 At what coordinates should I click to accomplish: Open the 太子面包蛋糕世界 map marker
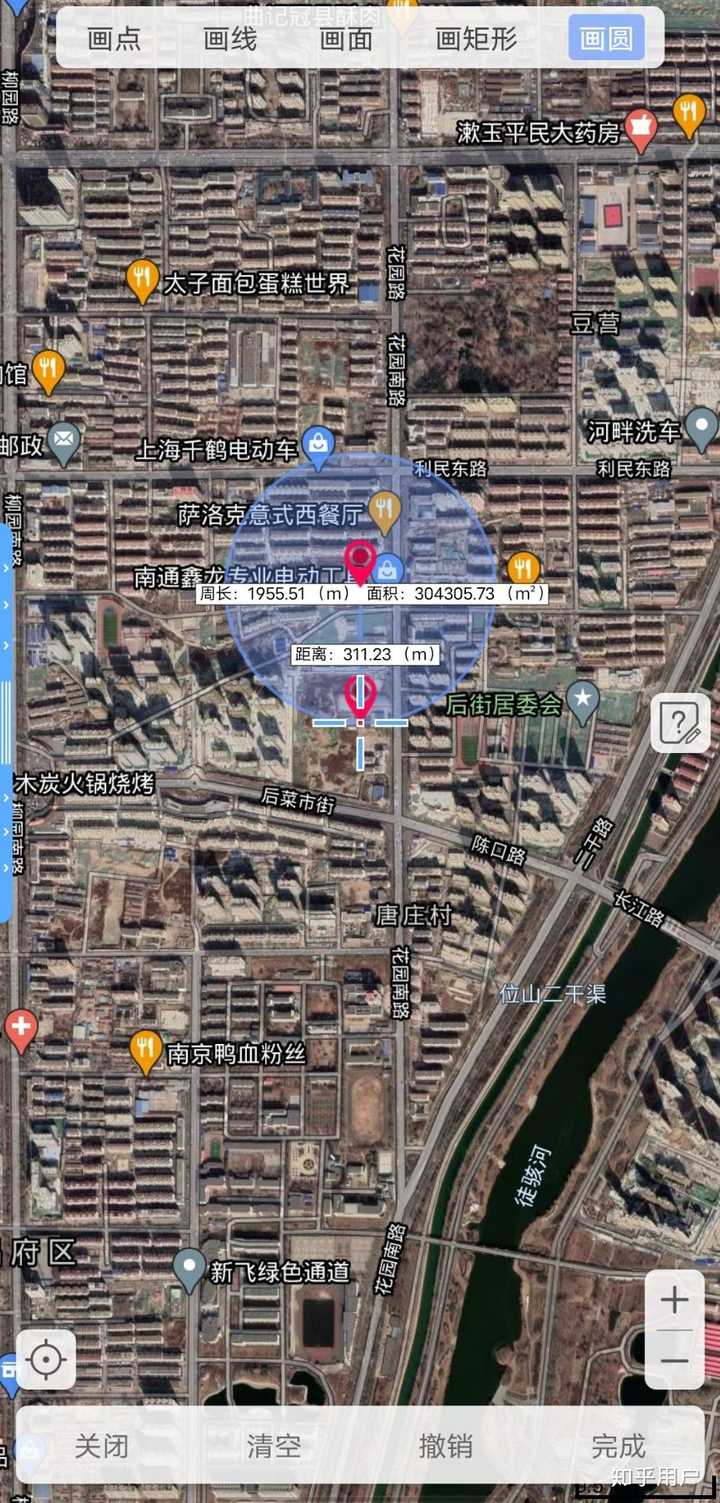coord(143,281)
